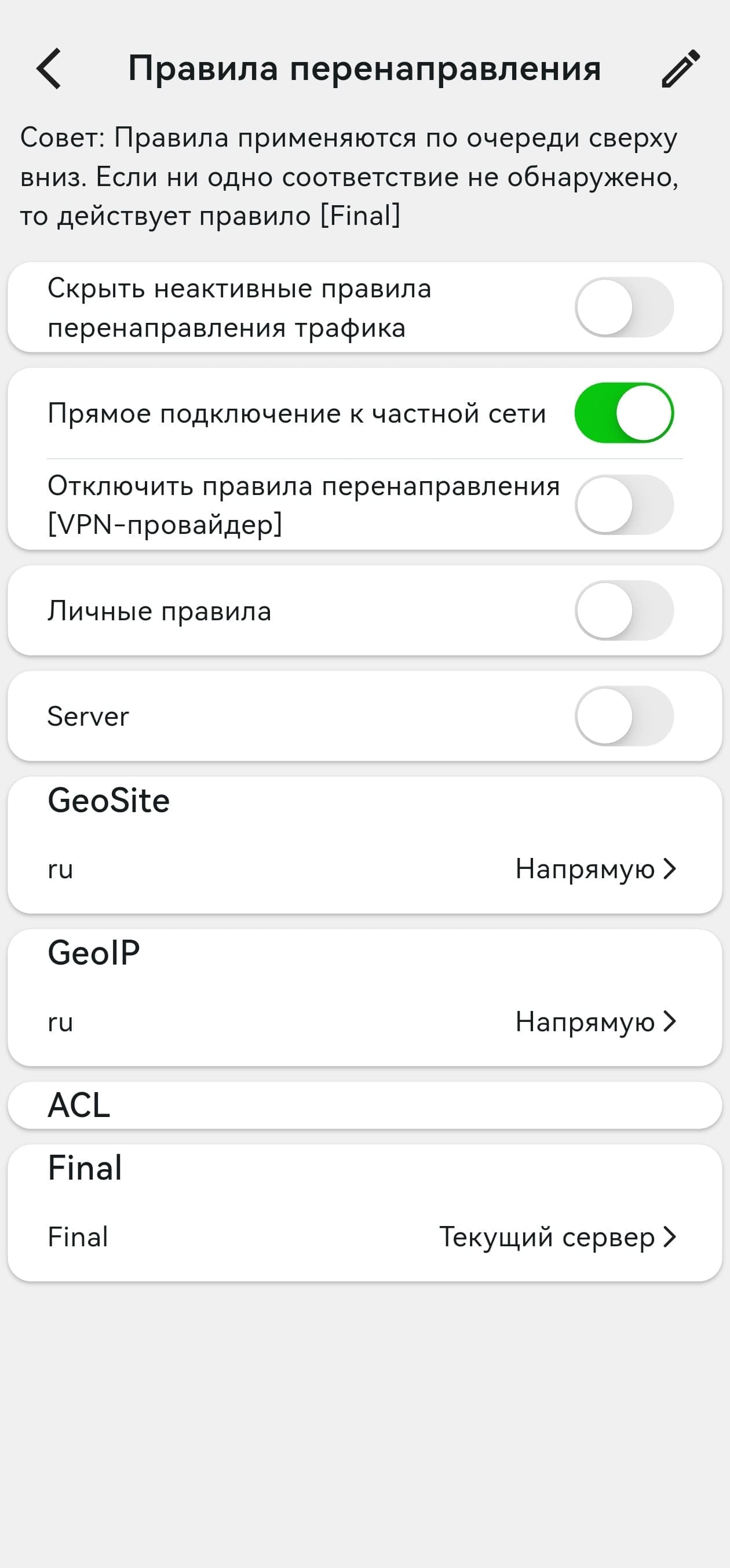The image size is (730, 1568).
Task: Click the Правила перенаправления title
Action: [365, 68]
